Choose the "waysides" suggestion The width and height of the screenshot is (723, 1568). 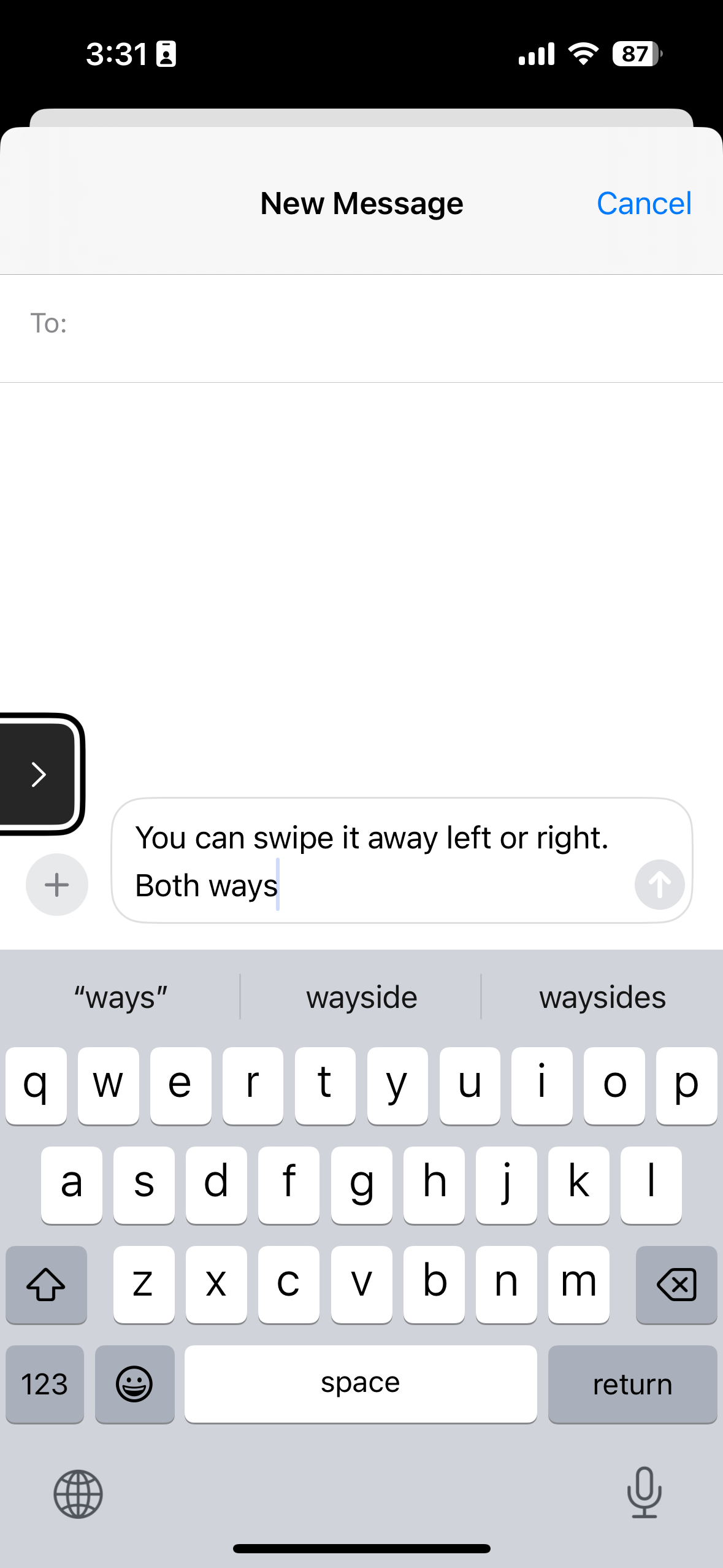pyautogui.click(x=602, y=997)
